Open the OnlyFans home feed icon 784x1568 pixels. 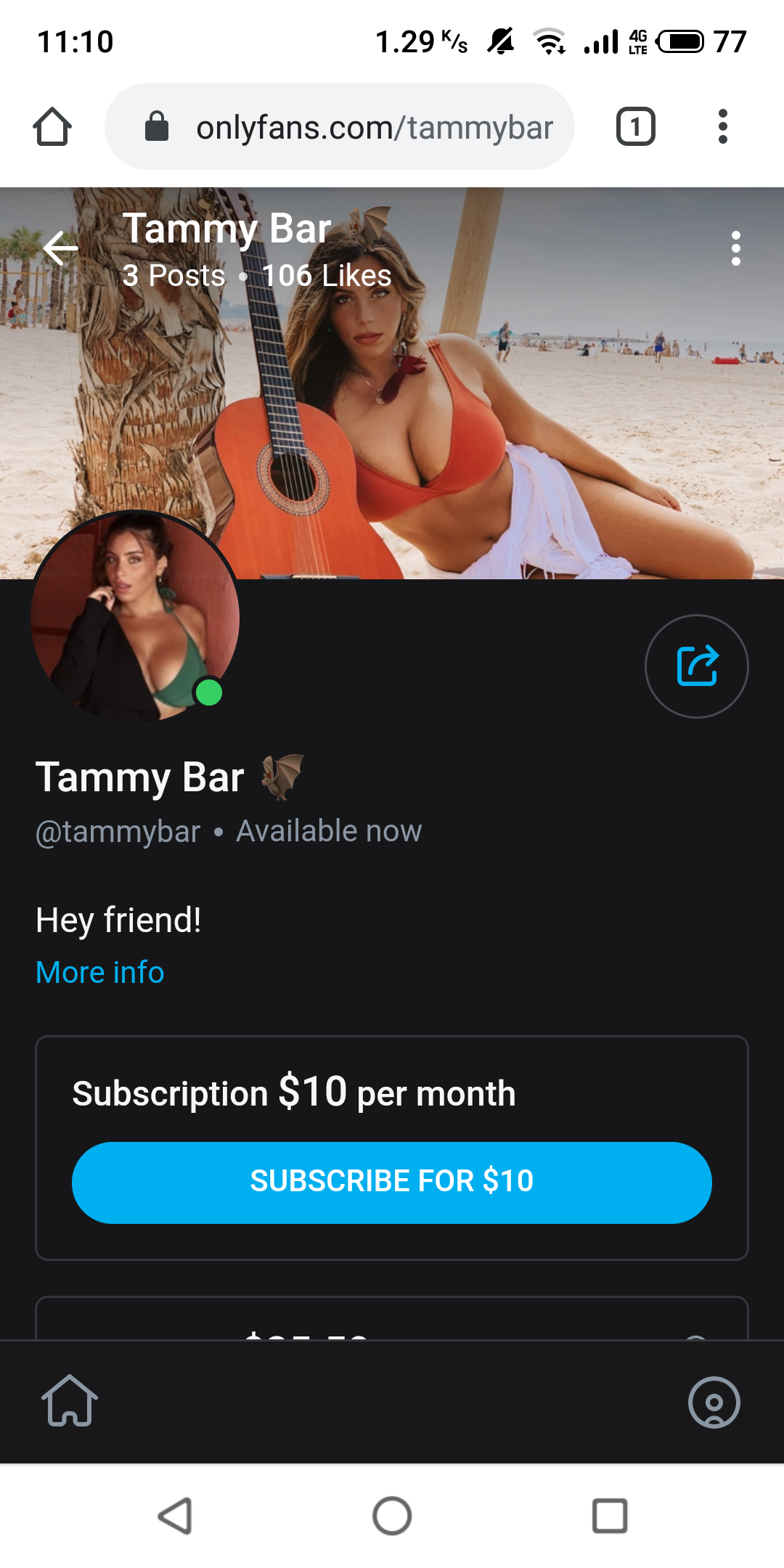(x=69, y=1402)
